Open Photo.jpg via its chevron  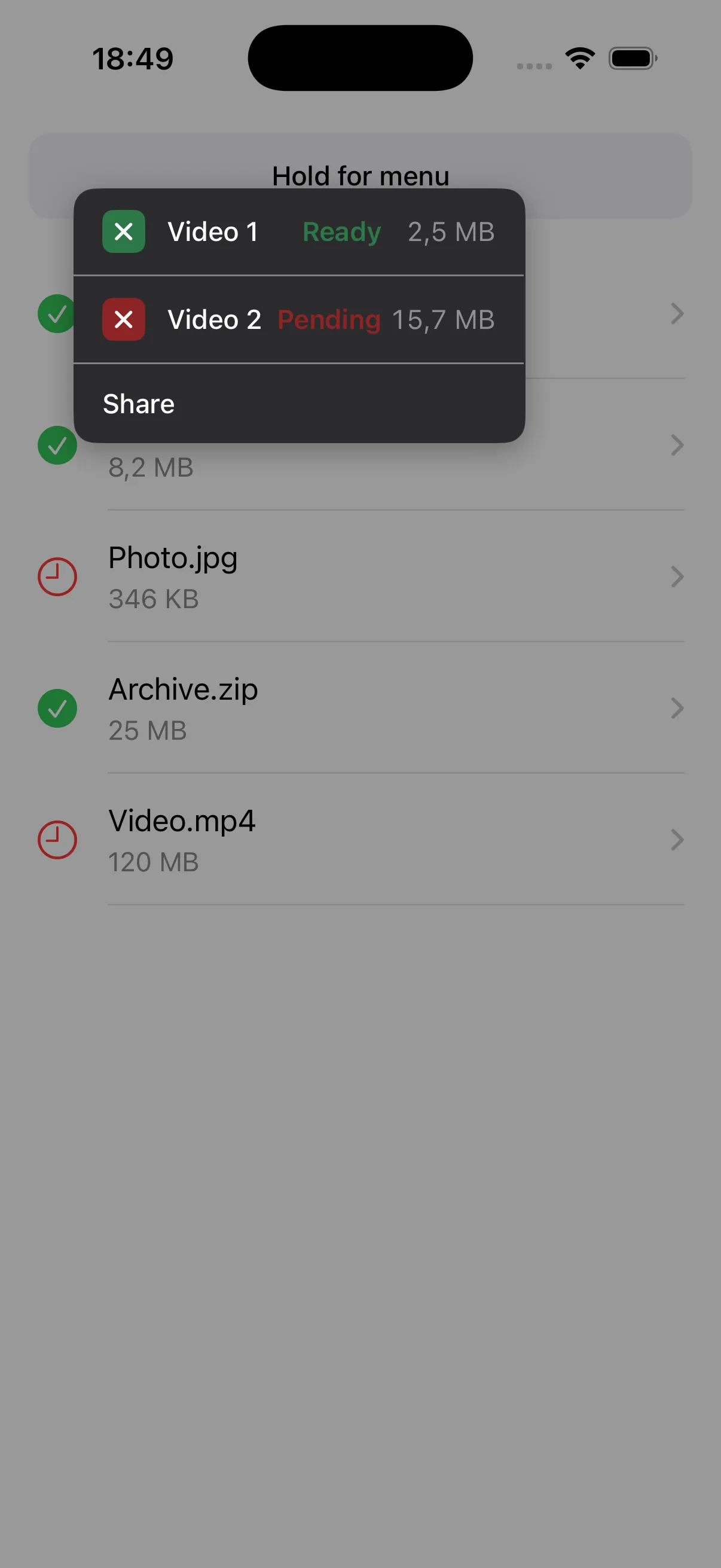(677, 577)
